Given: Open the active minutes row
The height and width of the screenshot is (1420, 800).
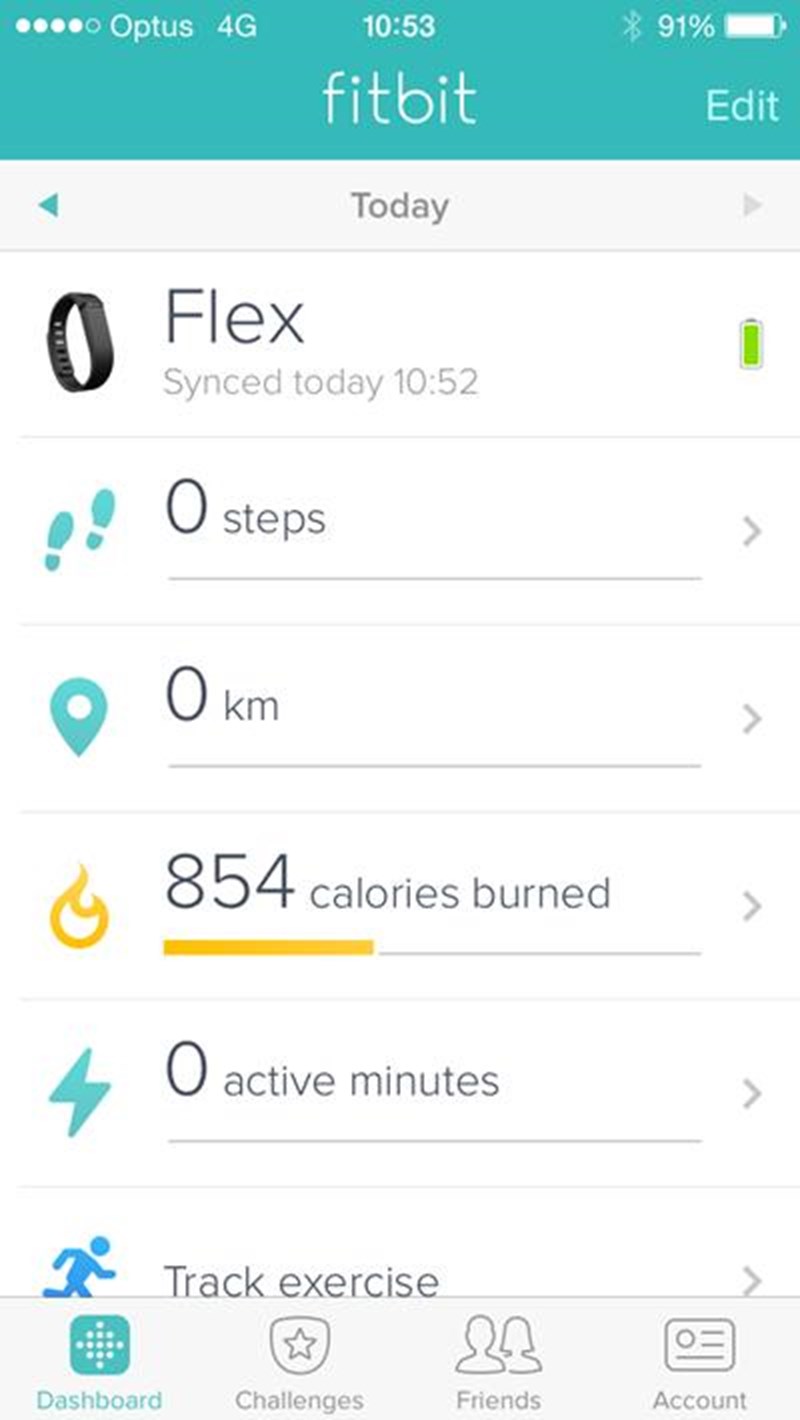Looking at the screenshot, I should 400,1093.
